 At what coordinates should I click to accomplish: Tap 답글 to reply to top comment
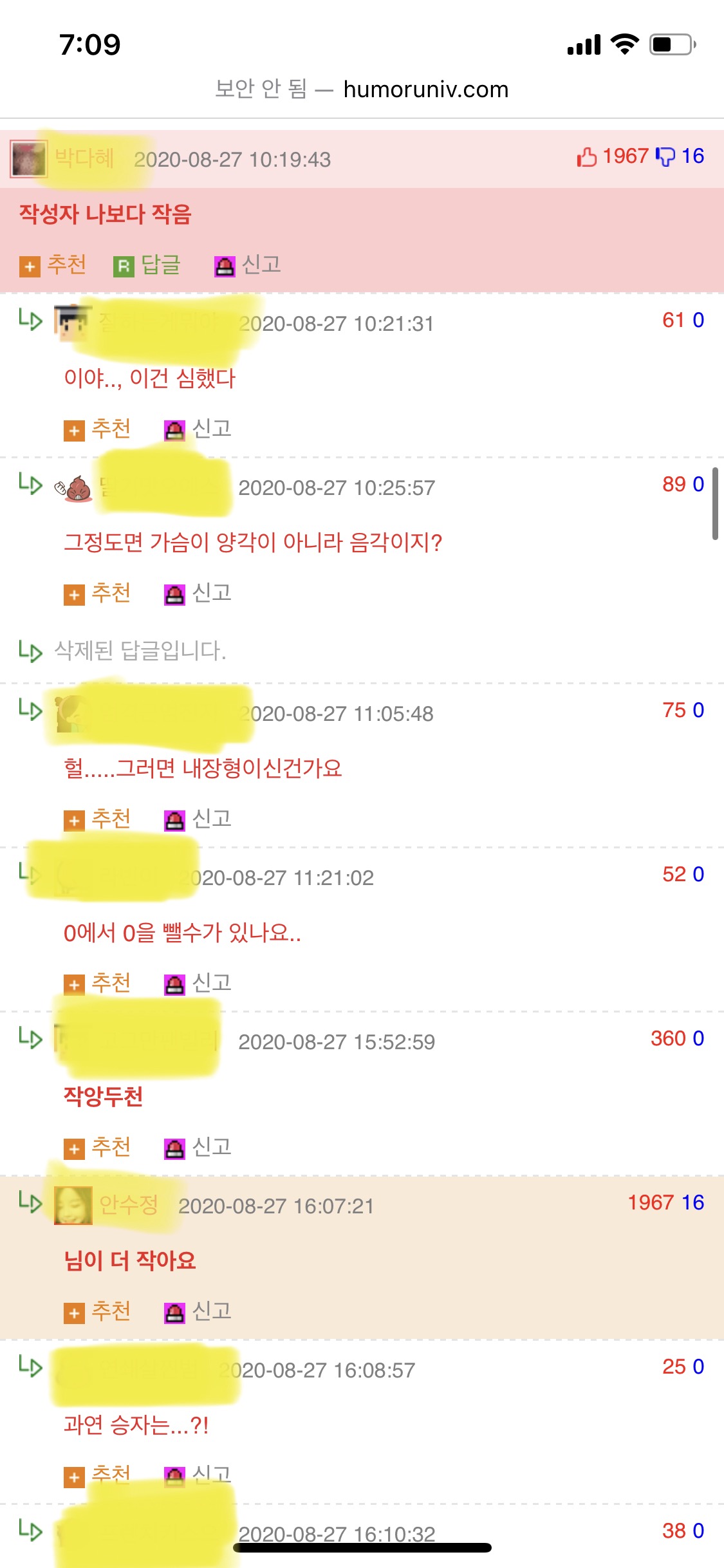click(147, 265)
